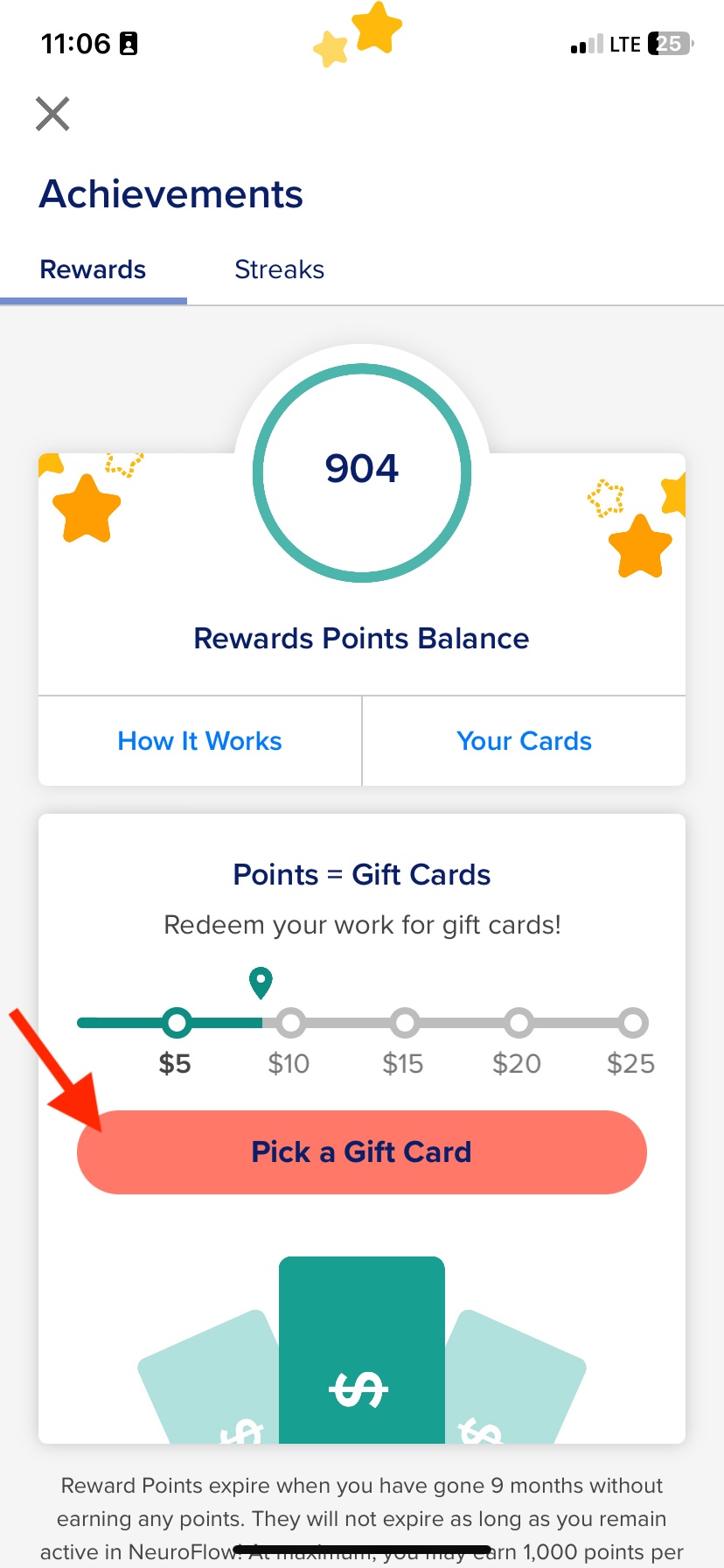
Task: Switch to the Streaks tab
Action: pyautogui.click(x=279, y=269)
